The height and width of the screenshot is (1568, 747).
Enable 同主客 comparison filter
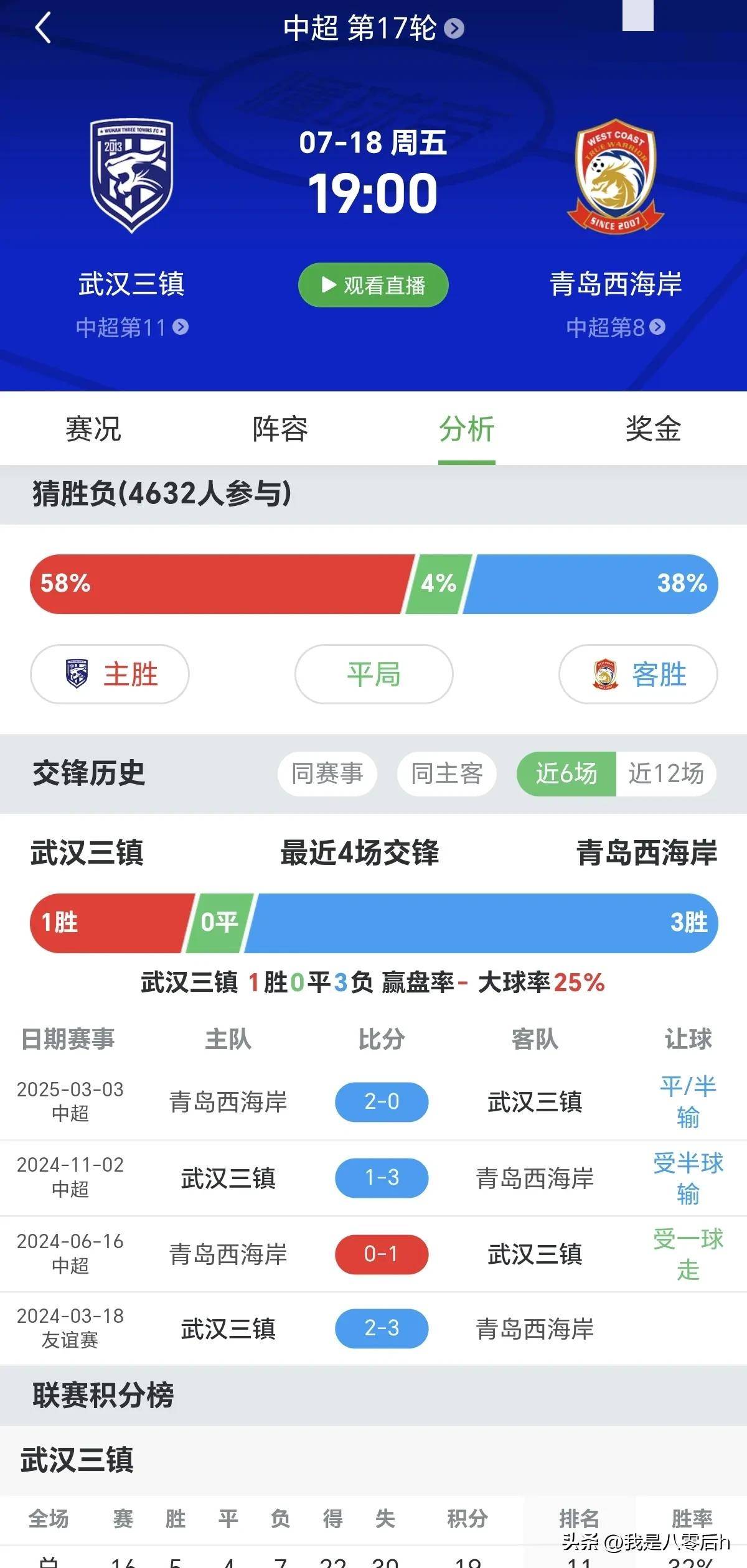[446, 775]
